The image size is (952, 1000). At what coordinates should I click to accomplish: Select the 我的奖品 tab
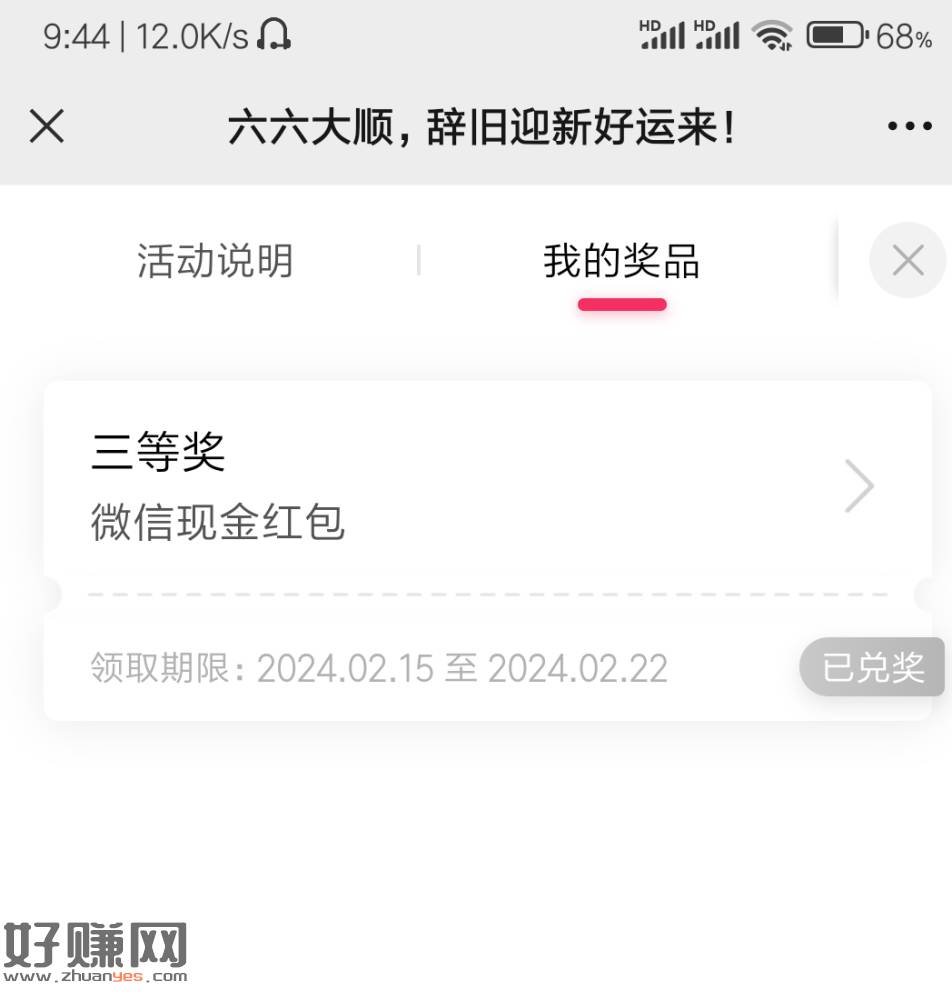pos(621,261)
